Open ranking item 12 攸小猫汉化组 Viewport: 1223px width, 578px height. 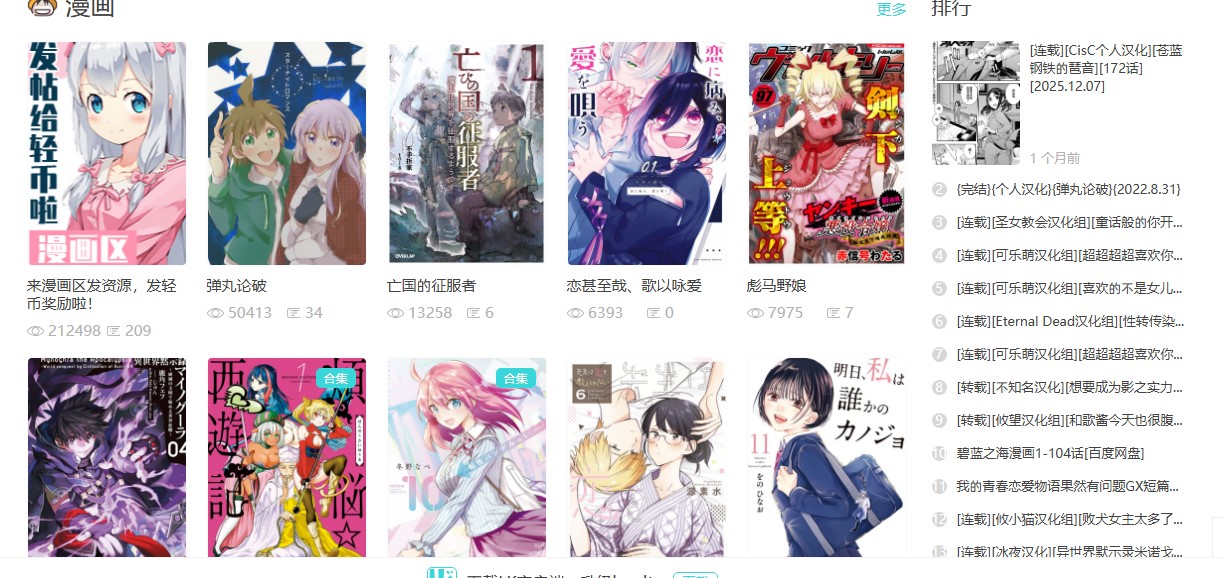(1069, 519)
